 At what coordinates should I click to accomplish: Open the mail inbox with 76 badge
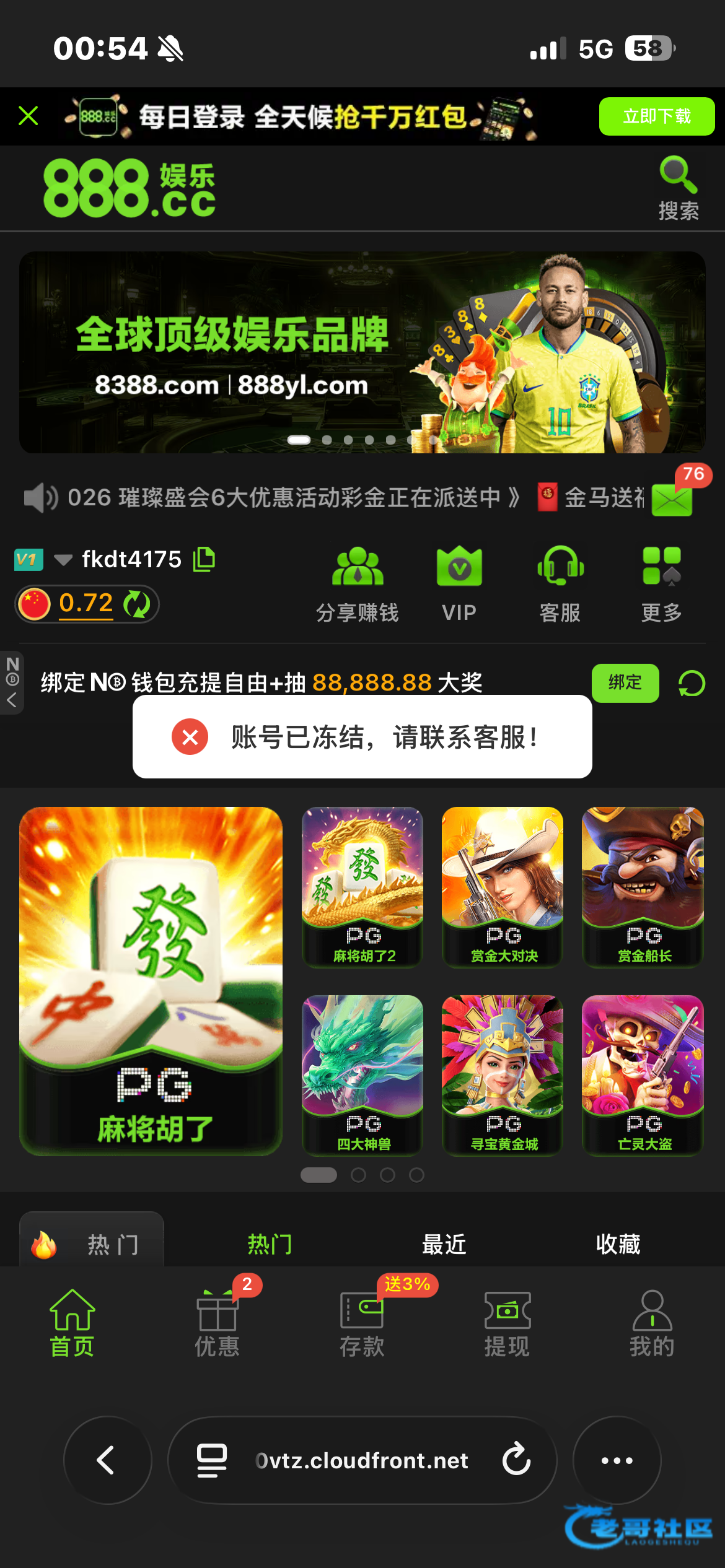click(x=672, y=499)
